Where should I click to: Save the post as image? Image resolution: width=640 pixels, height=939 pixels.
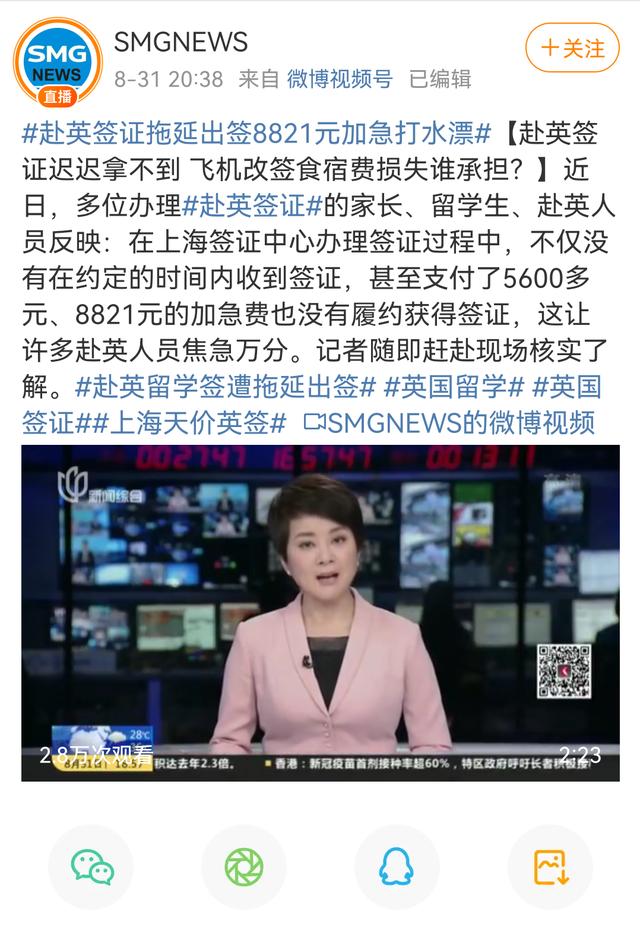(550, 866)
